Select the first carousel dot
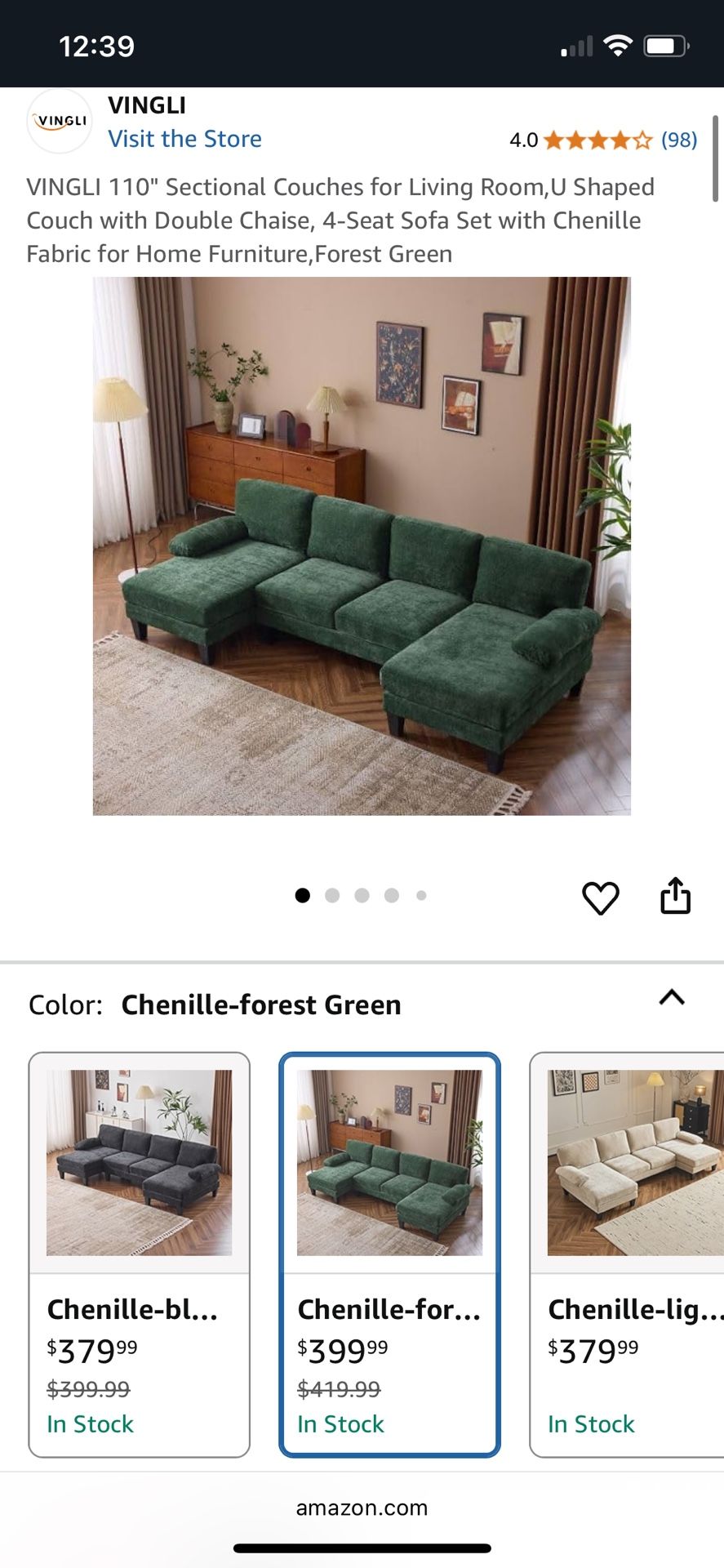Viewport: 724px width, 1568px height. 302,895
